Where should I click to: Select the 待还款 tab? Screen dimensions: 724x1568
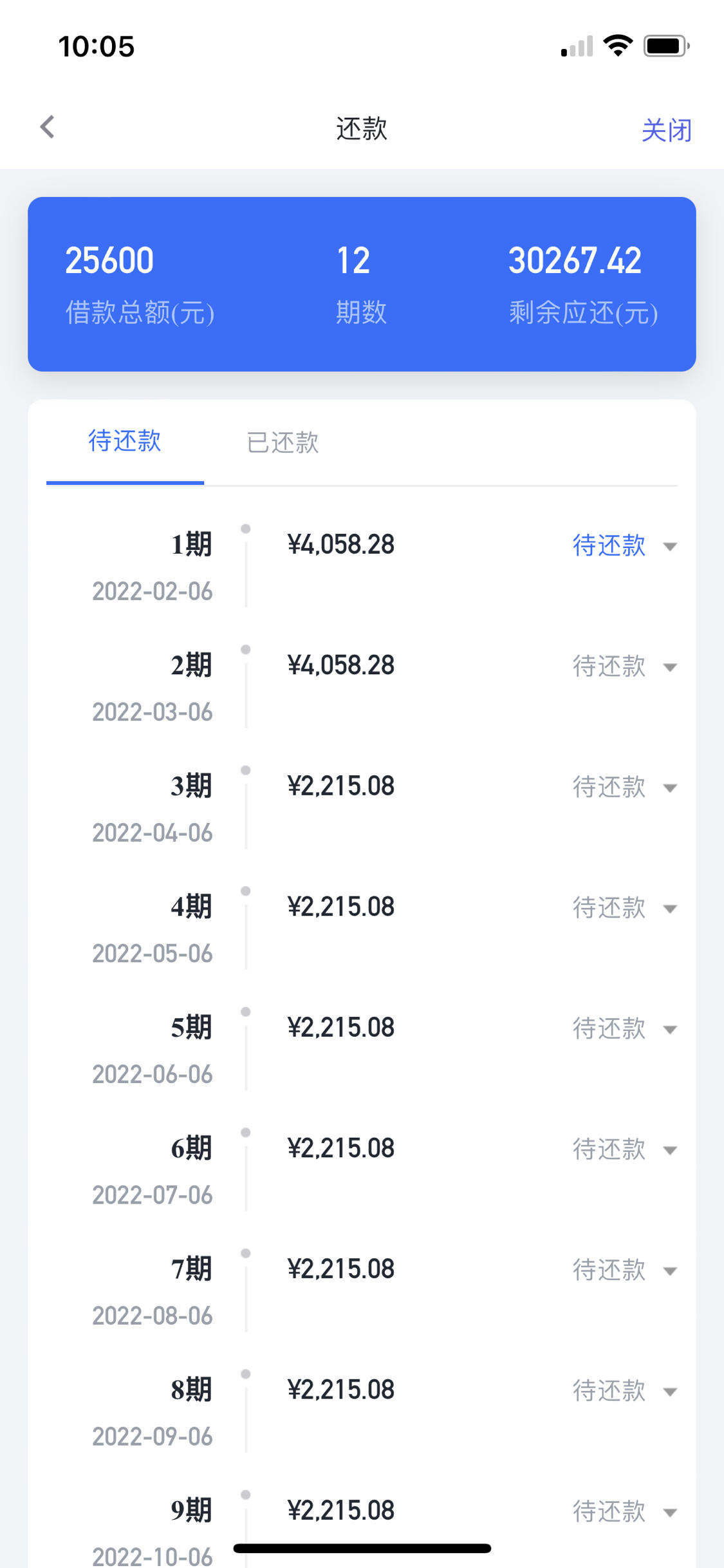coord(125,441)
